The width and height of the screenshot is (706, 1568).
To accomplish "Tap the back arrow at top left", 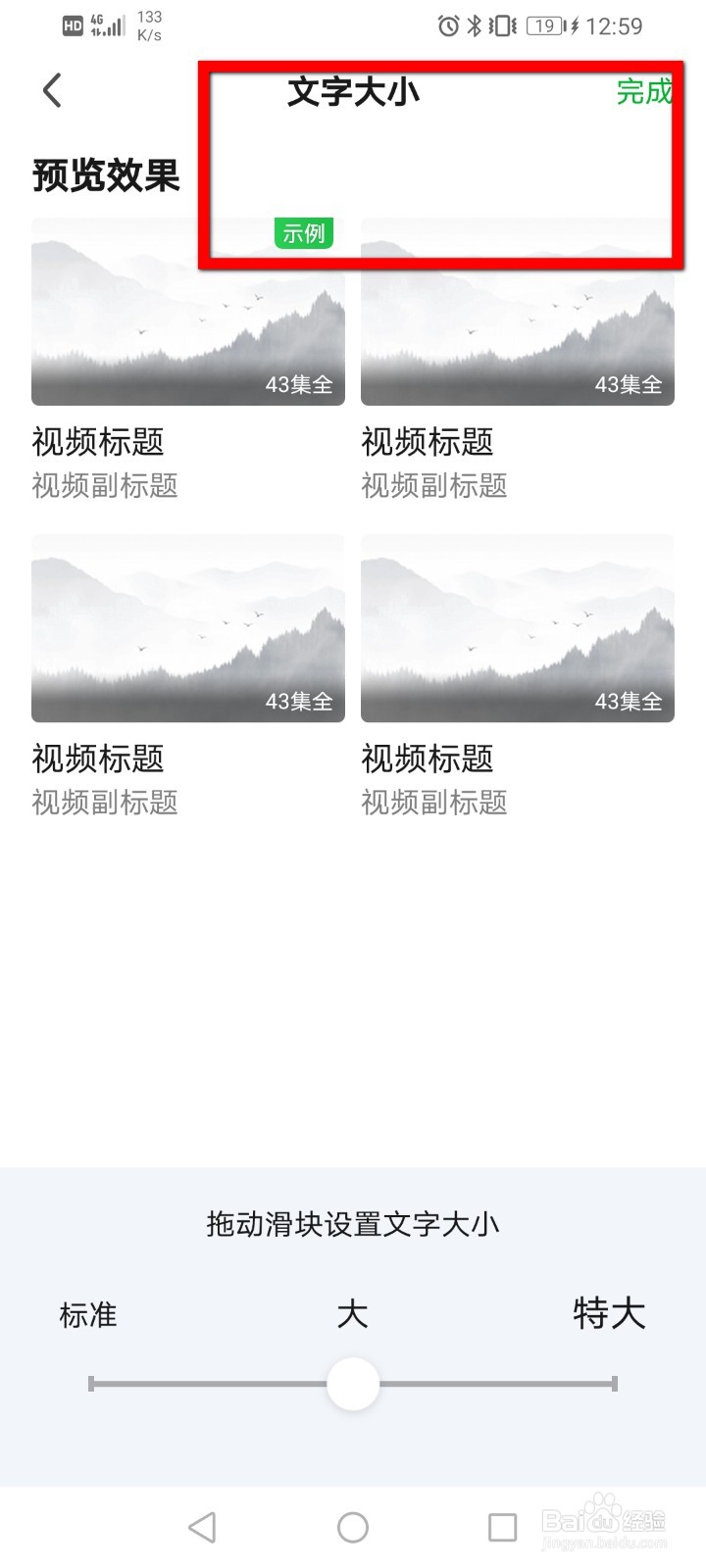I will pyautogui.click(x=51, y=89).
